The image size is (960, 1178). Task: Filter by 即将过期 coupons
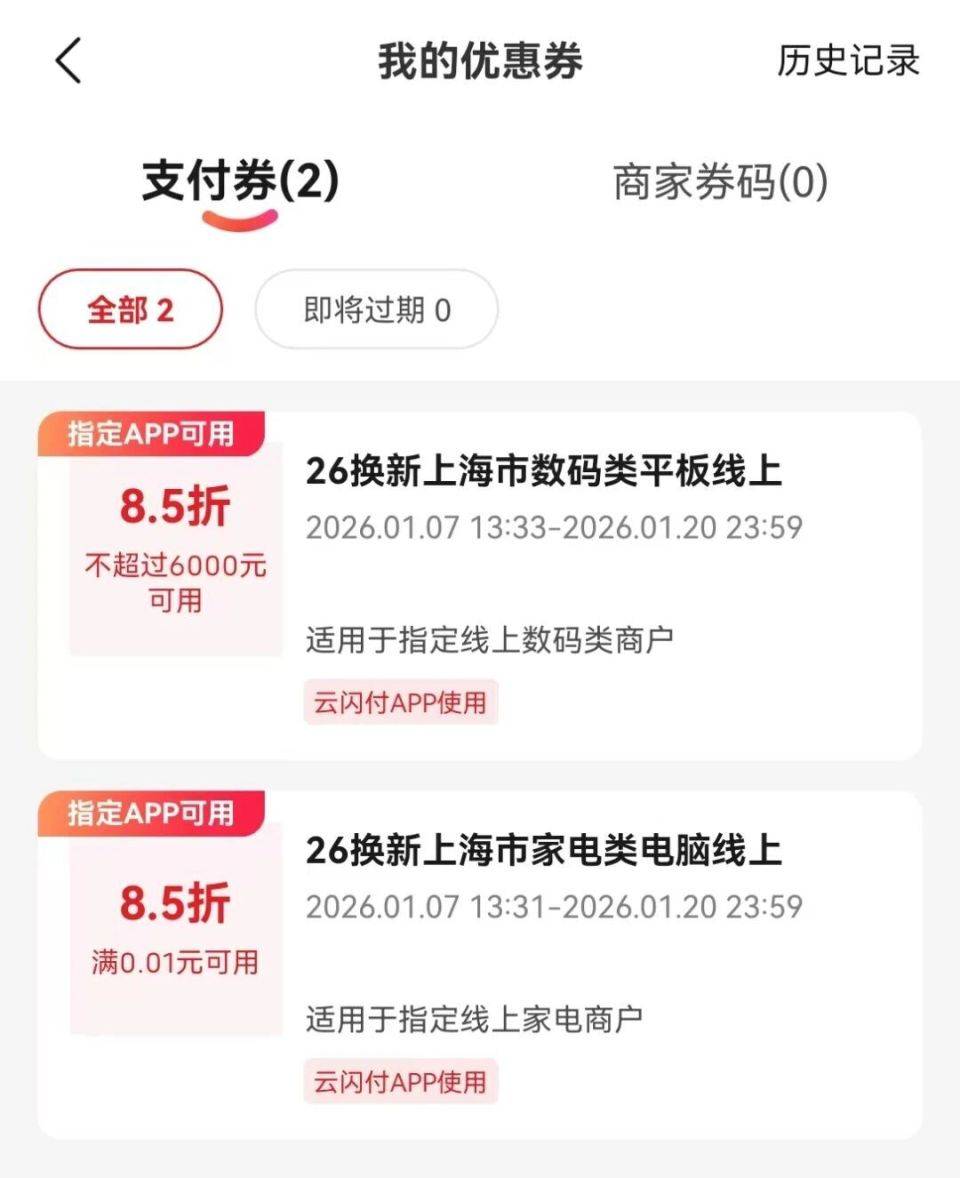(376, 310)
